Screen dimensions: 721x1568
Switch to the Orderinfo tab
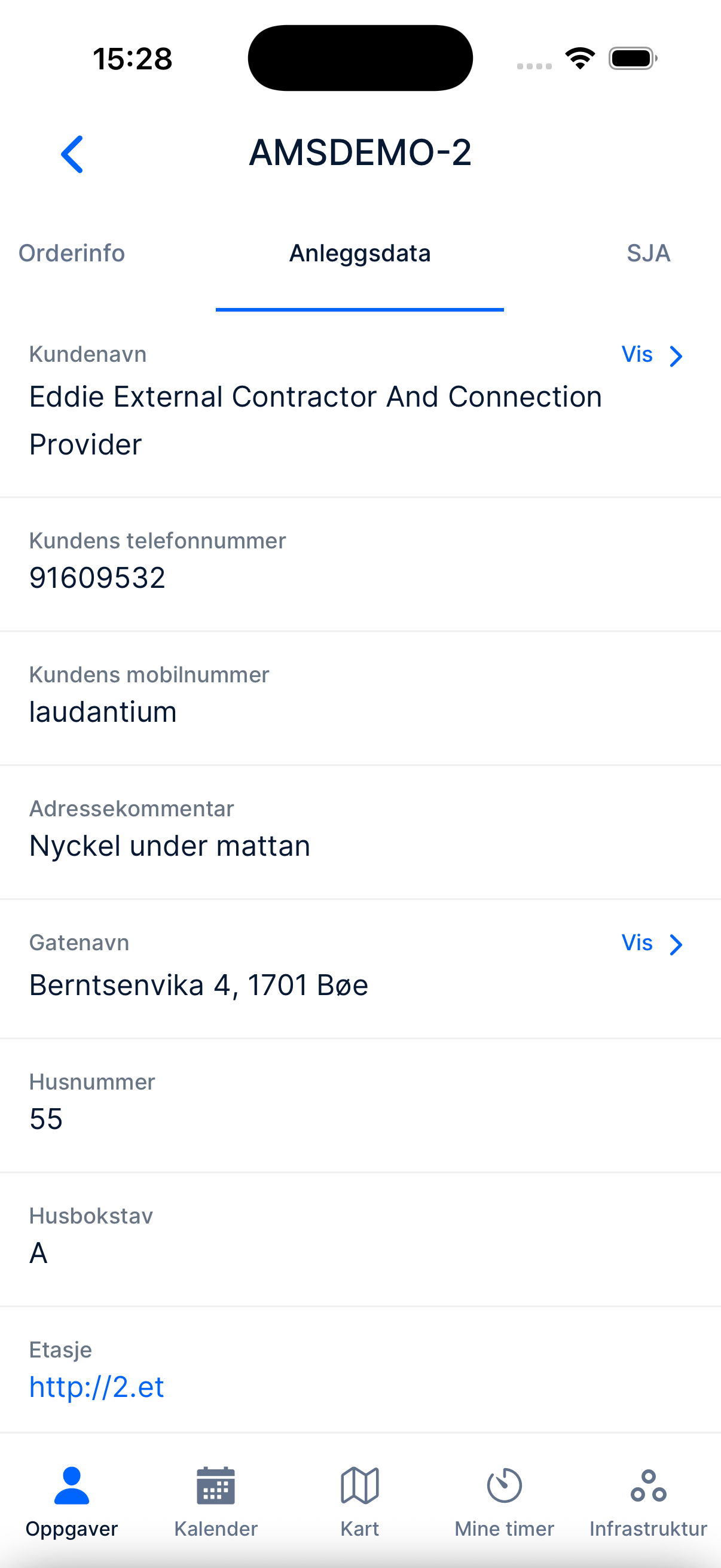(x=71, y=253)
